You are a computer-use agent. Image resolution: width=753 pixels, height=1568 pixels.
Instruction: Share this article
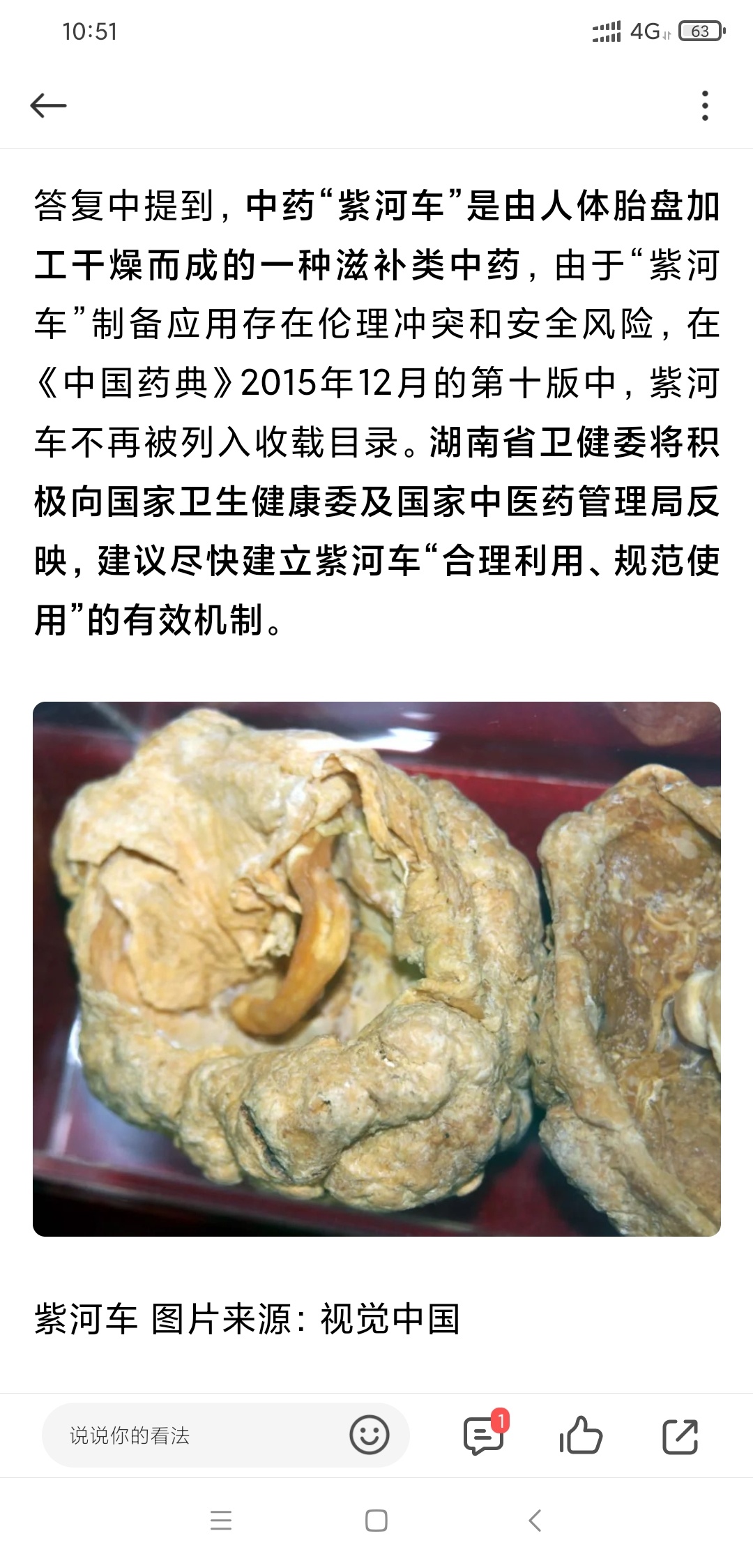(x=680, y=1435)
